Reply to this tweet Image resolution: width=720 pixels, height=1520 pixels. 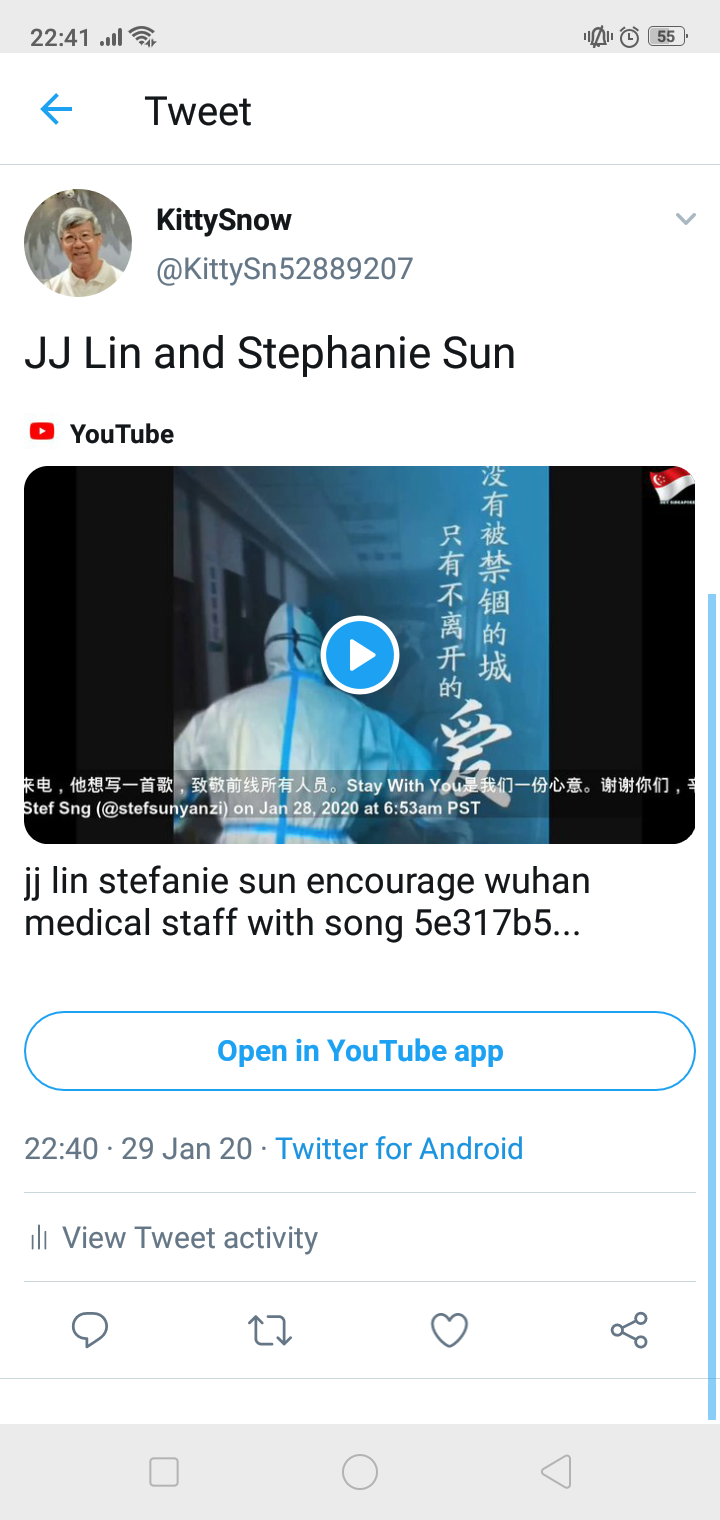pos(90,1330)
